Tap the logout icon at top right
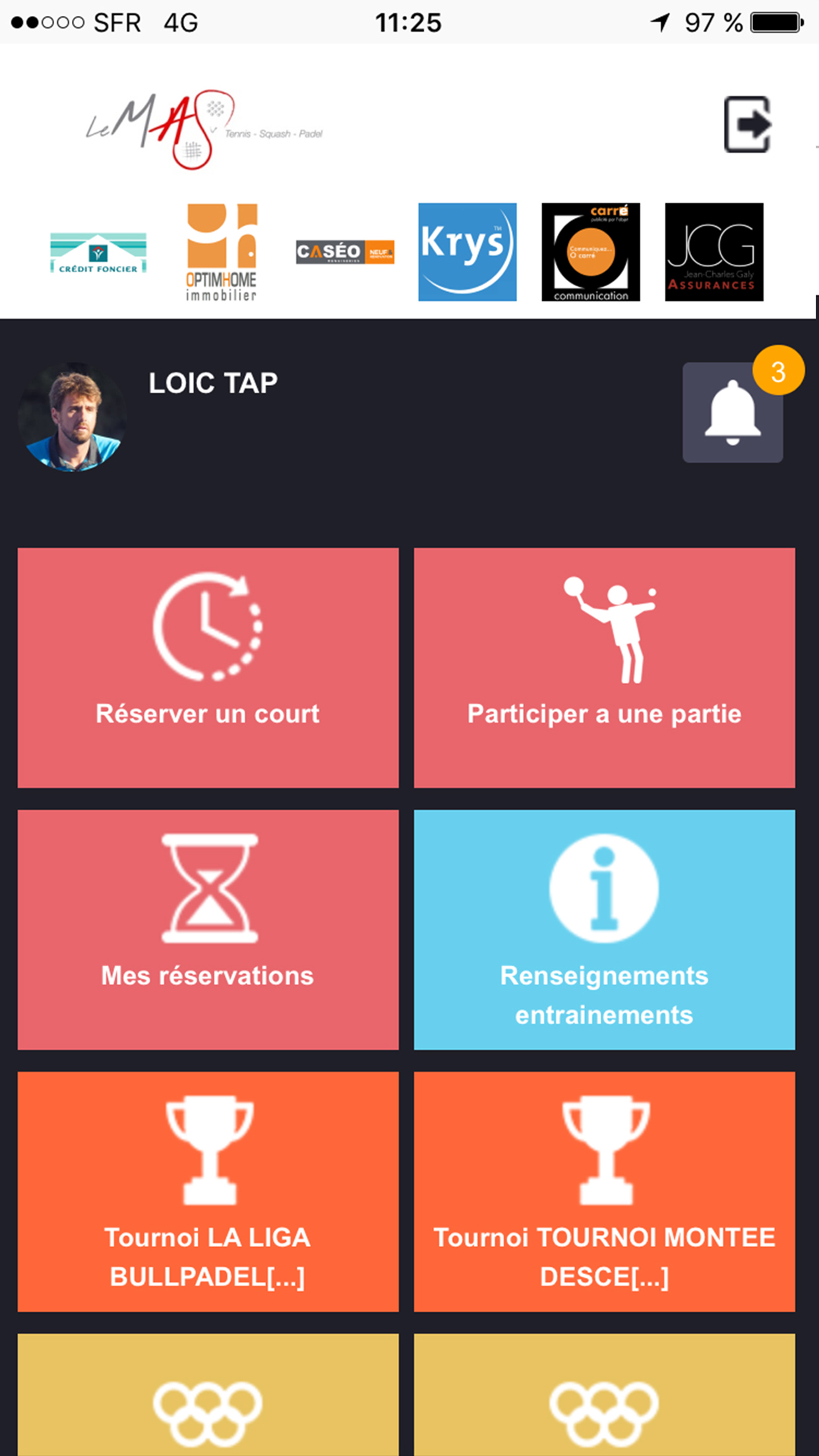Screen dimensions: 819x1456 [747, 125]
